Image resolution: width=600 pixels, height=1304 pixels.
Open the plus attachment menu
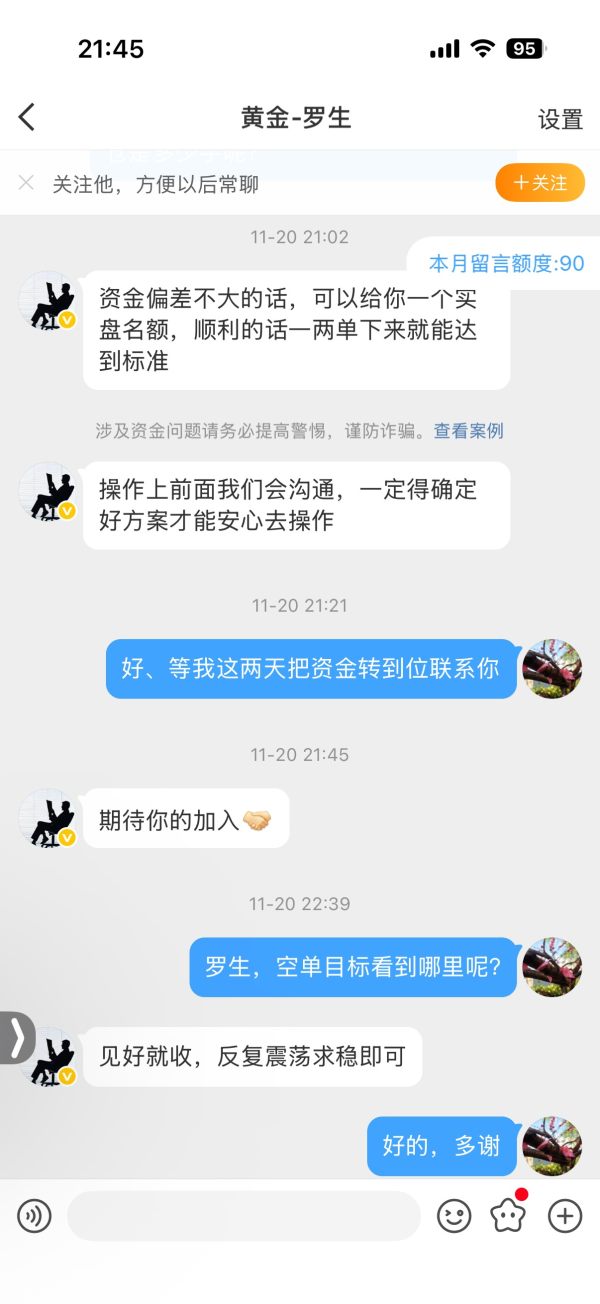pos(565,1216)
